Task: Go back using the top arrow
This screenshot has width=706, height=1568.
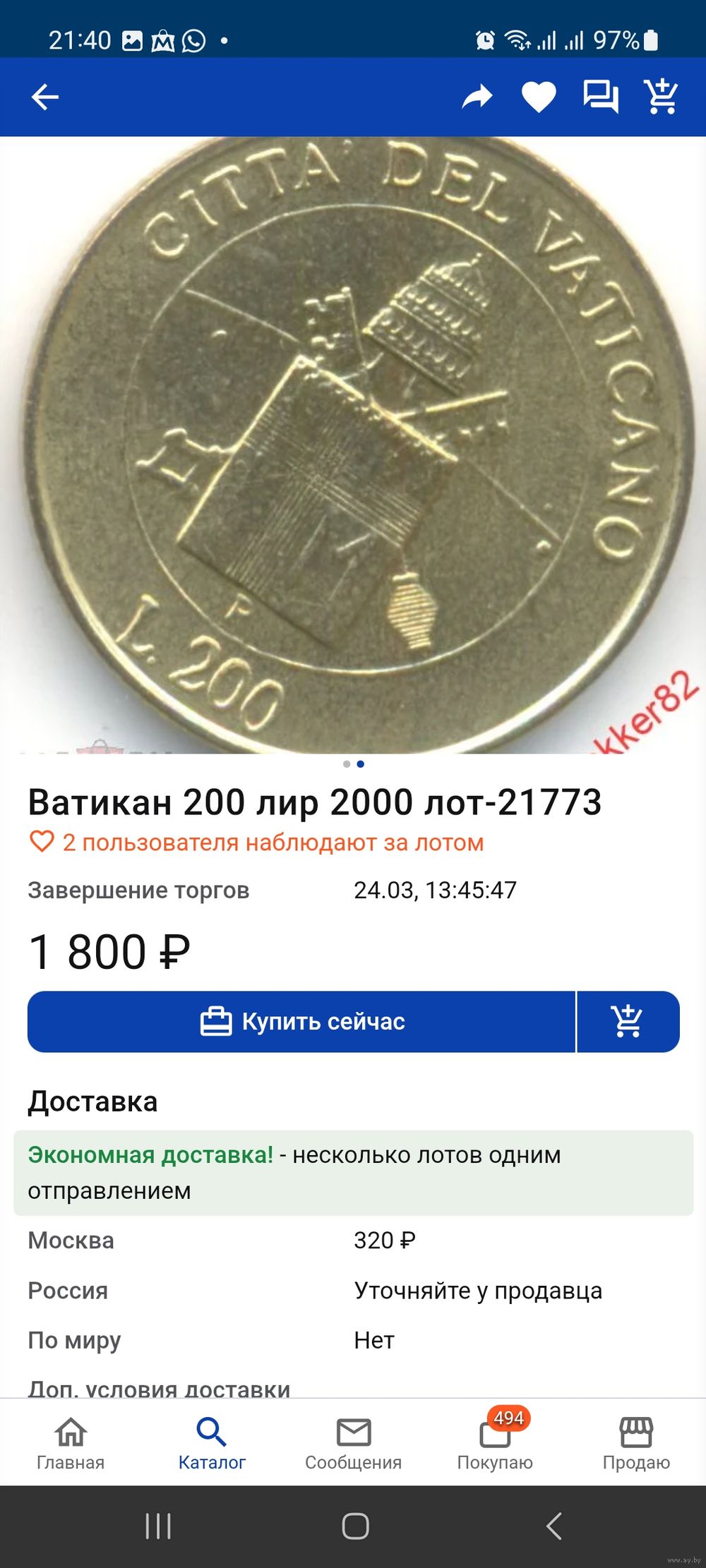Action: (45, 97)
